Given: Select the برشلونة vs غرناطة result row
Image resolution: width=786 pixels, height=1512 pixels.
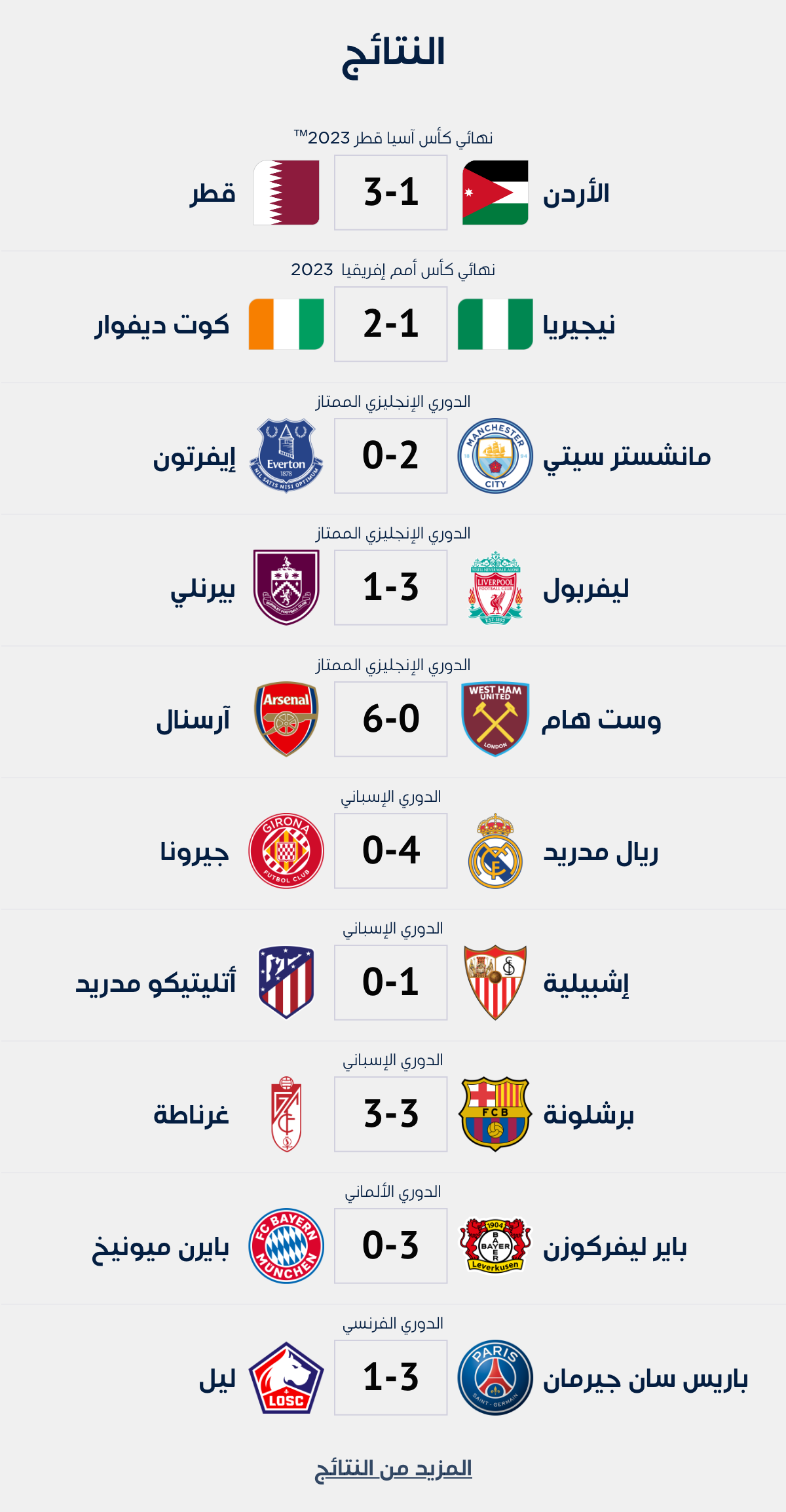Looking at the screenshot, I should (x=391, y=1114).
